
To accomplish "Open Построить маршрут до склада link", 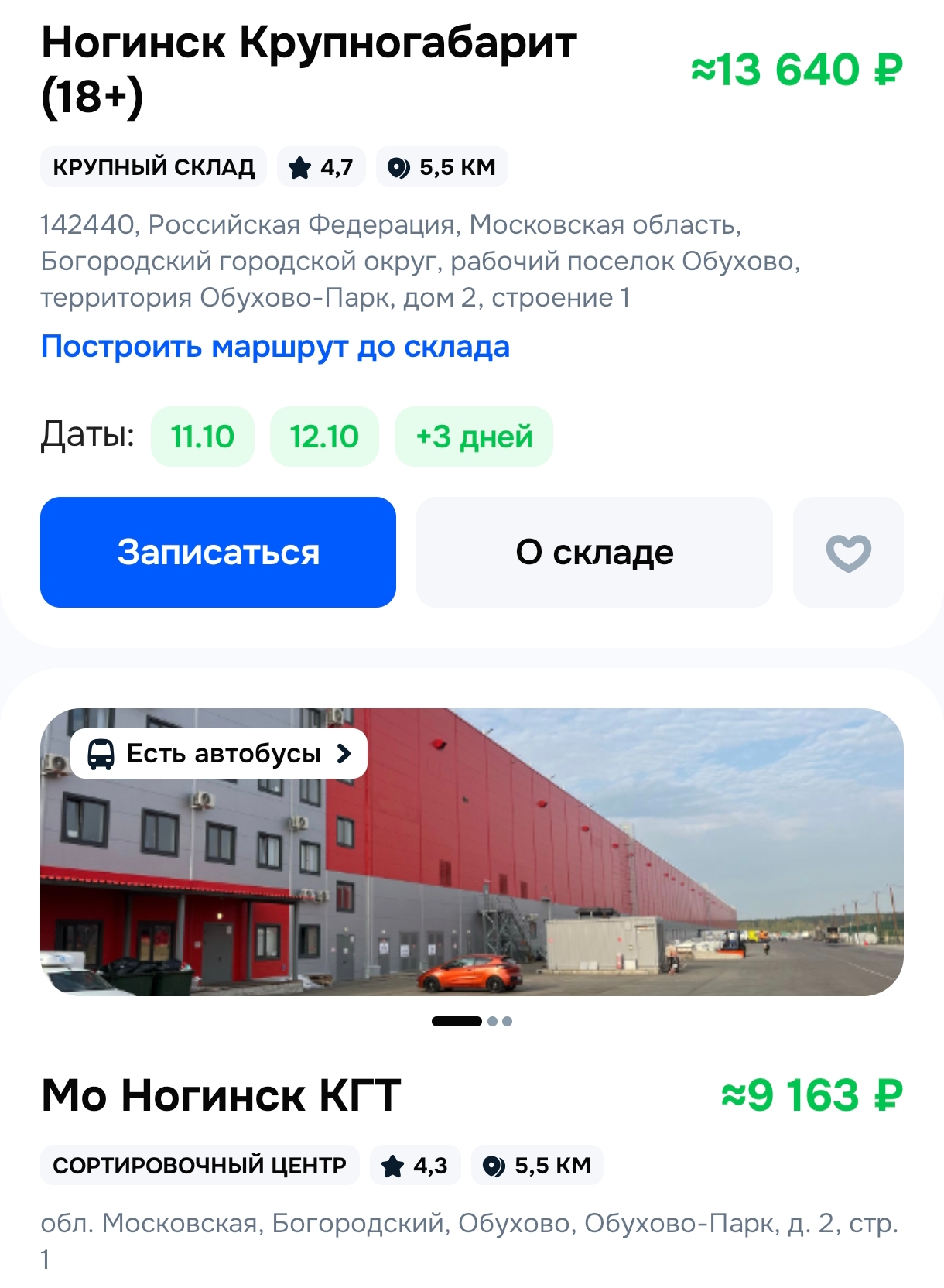I will tap(275, 347).
